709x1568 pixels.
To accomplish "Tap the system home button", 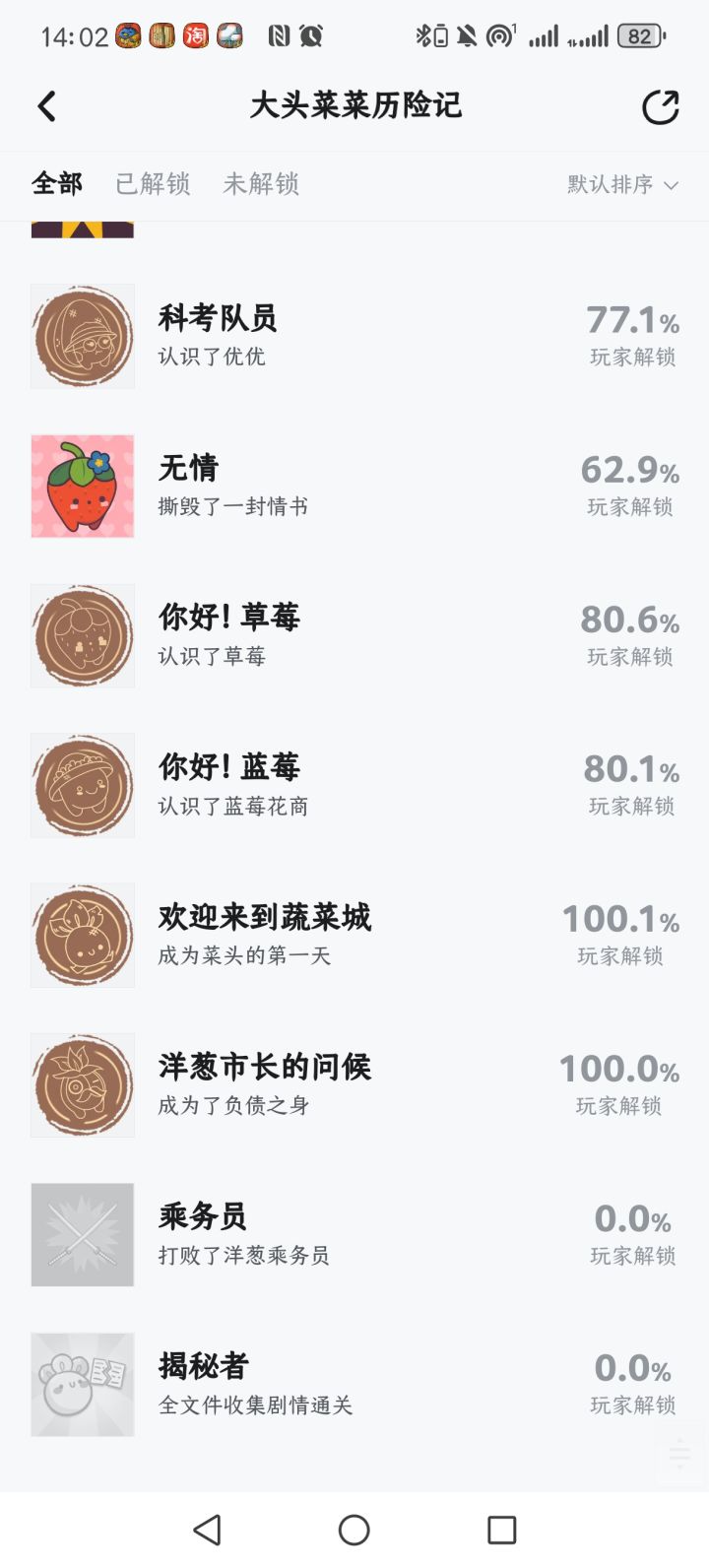I will [x=354, y=1530].
